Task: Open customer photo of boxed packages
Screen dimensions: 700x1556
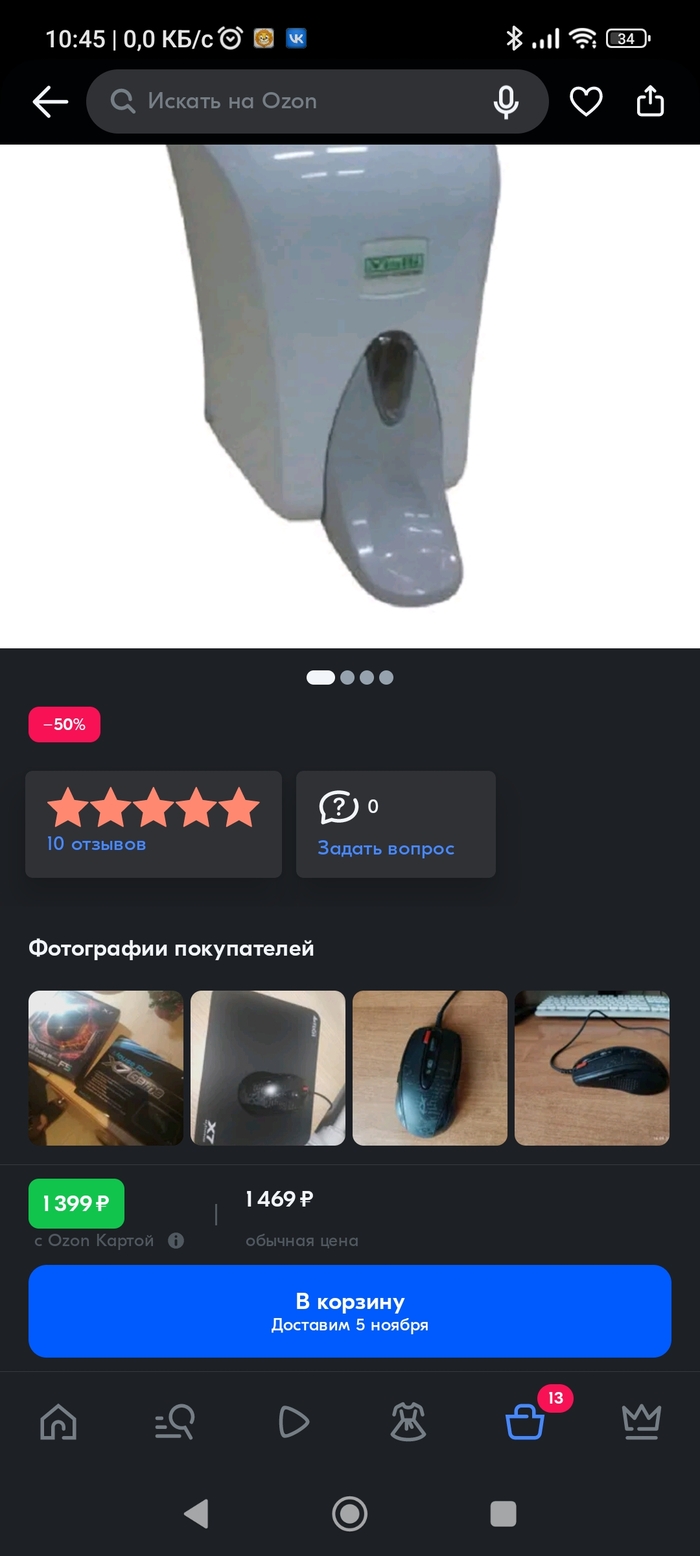Action: pos(106,1067)
